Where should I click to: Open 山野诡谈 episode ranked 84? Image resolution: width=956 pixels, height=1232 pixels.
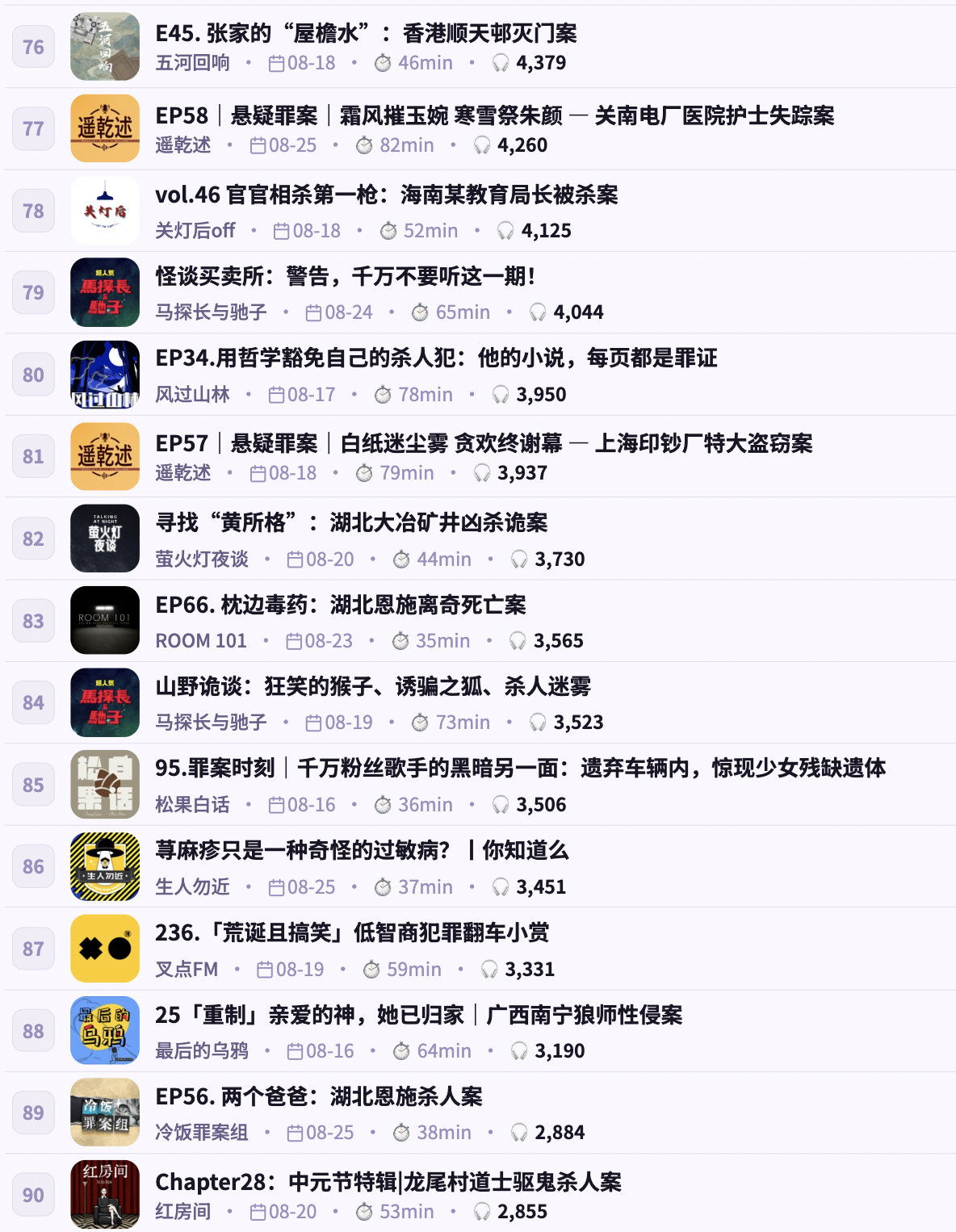372,686
